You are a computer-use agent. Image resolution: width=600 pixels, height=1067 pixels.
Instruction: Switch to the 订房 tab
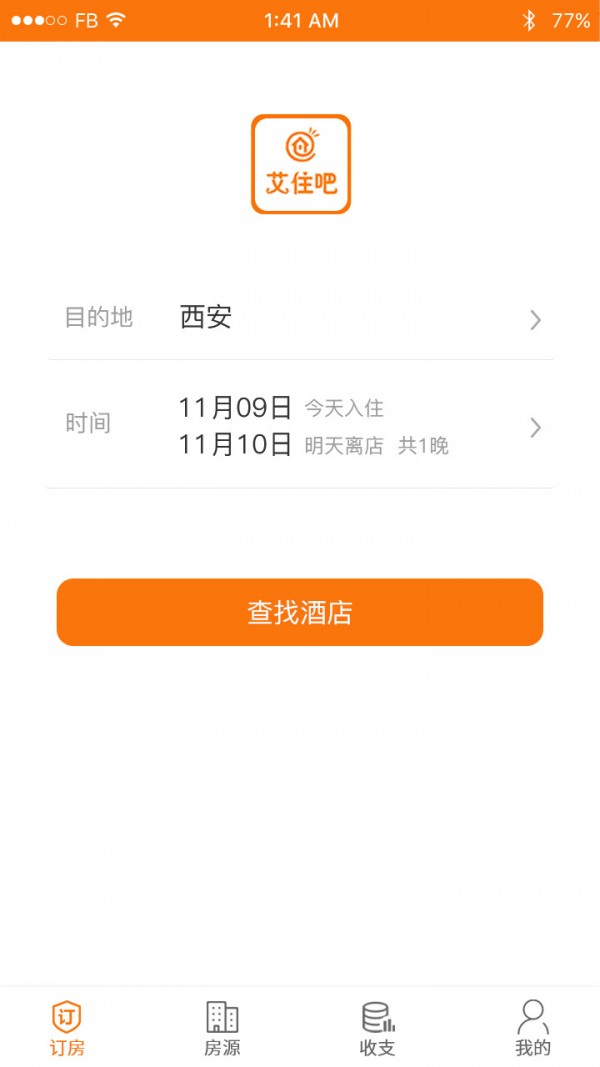pos(67,1028)
